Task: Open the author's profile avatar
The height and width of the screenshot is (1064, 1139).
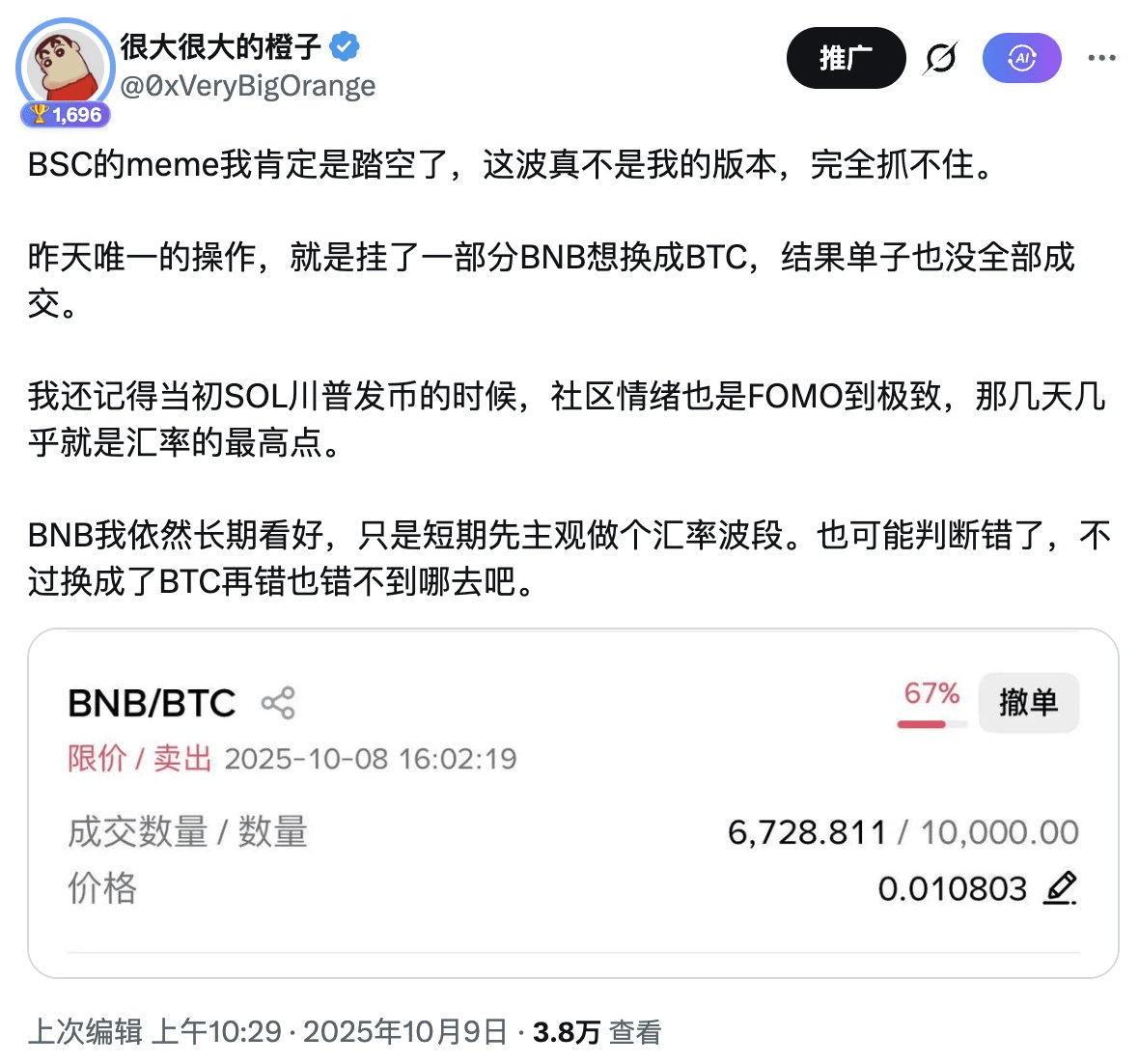Action: click(65, 66)
